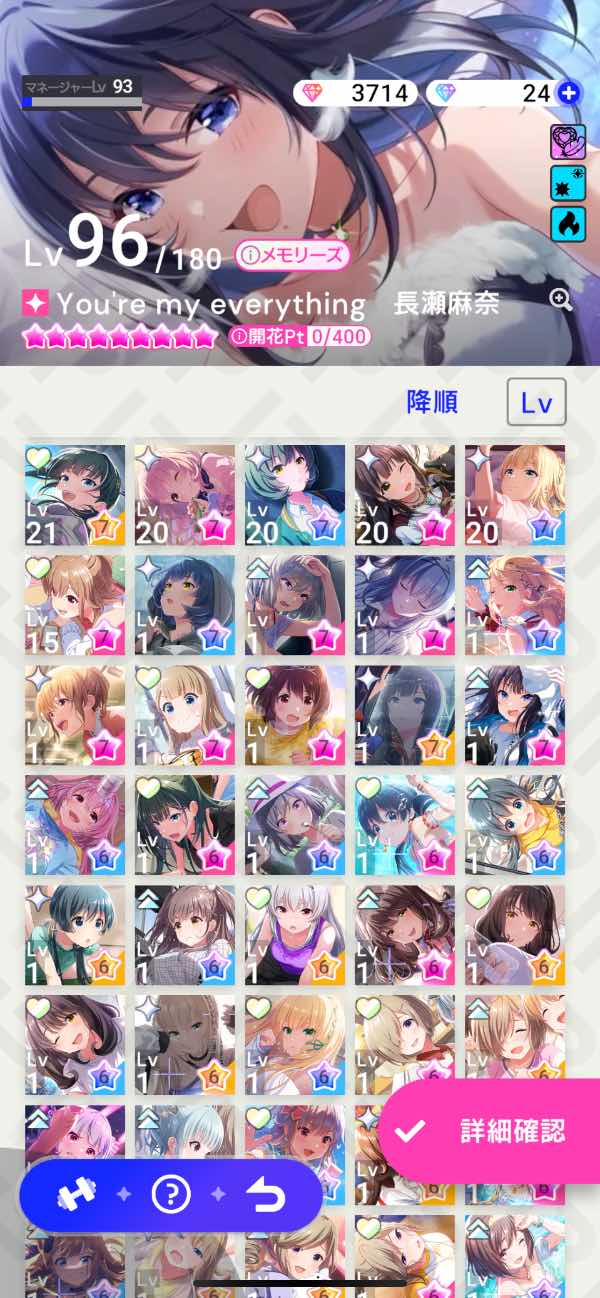Open the question mark help button
This screenshot has width=600, height=1298.
170,1194
